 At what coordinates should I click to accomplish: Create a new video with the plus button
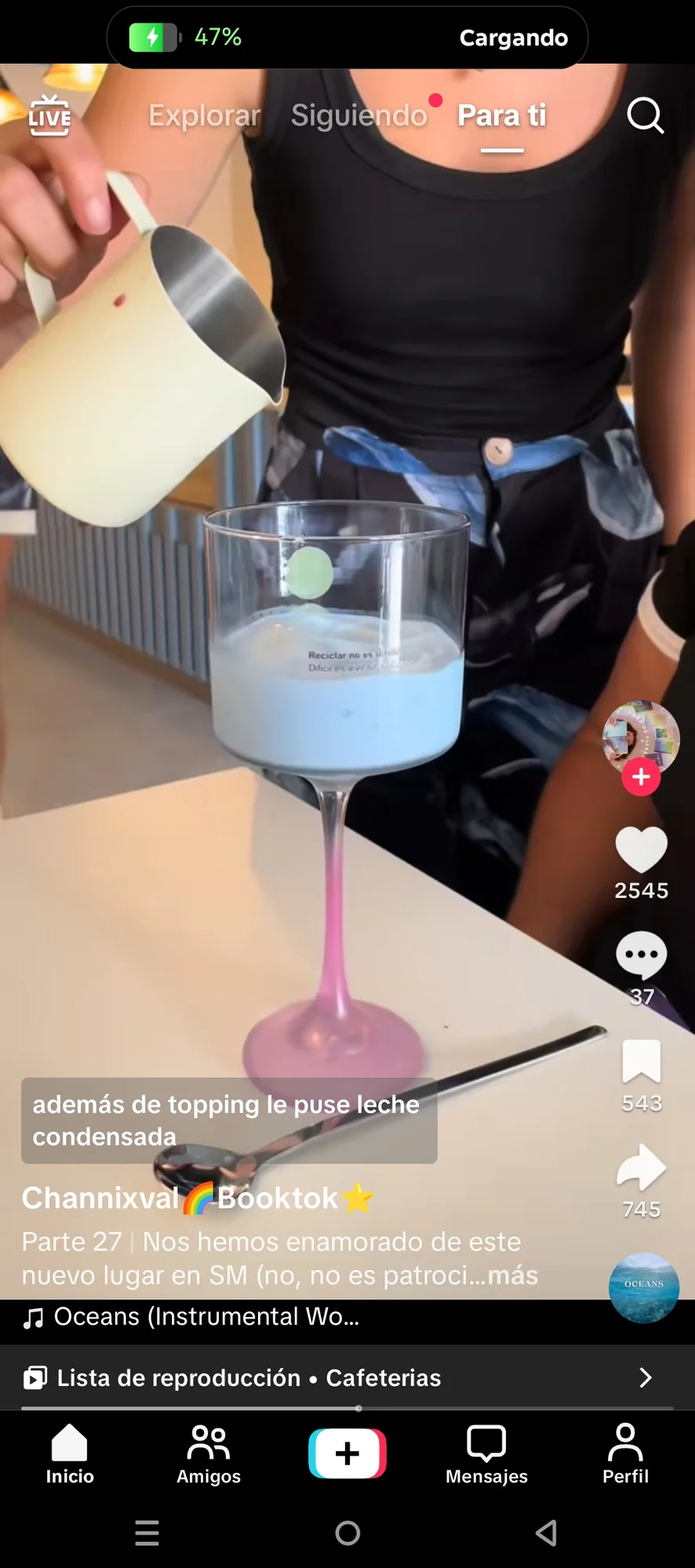pos(347,1453)
